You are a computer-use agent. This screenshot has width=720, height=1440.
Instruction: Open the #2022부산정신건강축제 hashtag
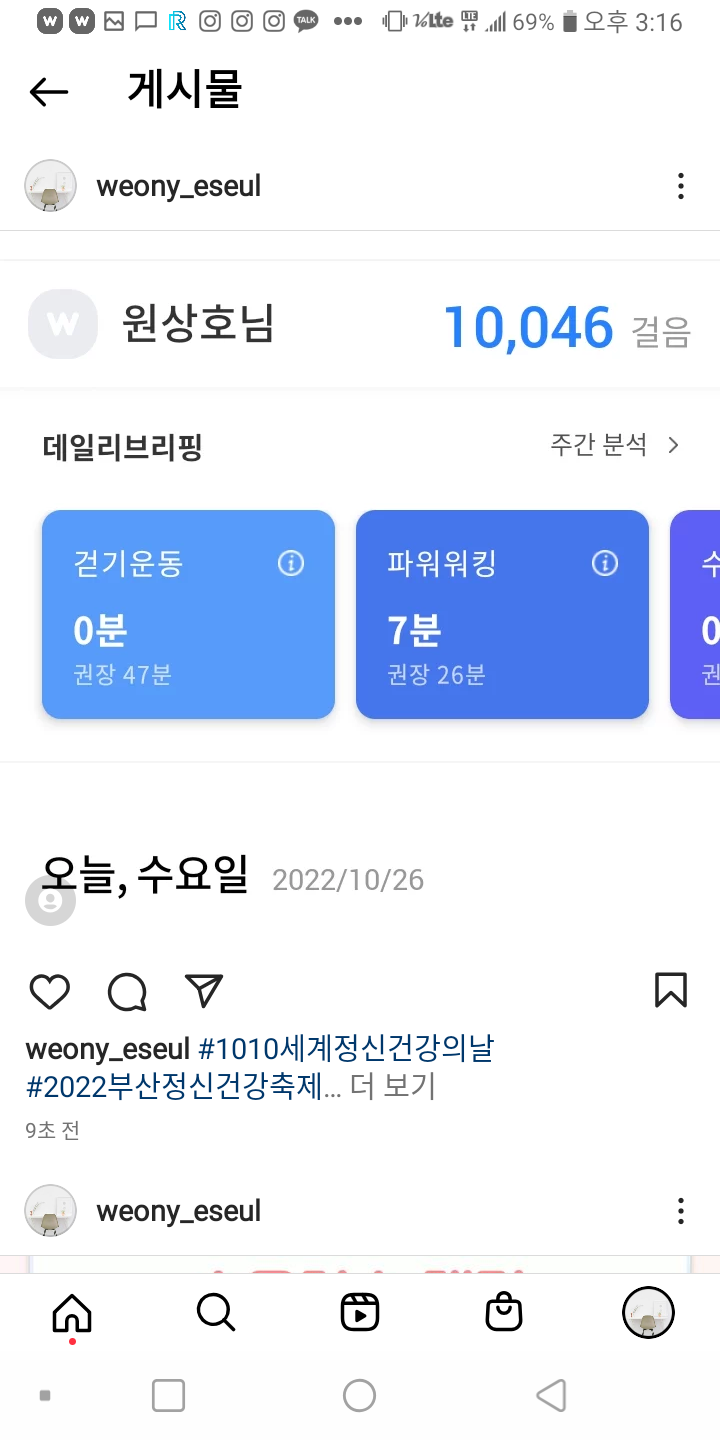(x=182, y=1086)
